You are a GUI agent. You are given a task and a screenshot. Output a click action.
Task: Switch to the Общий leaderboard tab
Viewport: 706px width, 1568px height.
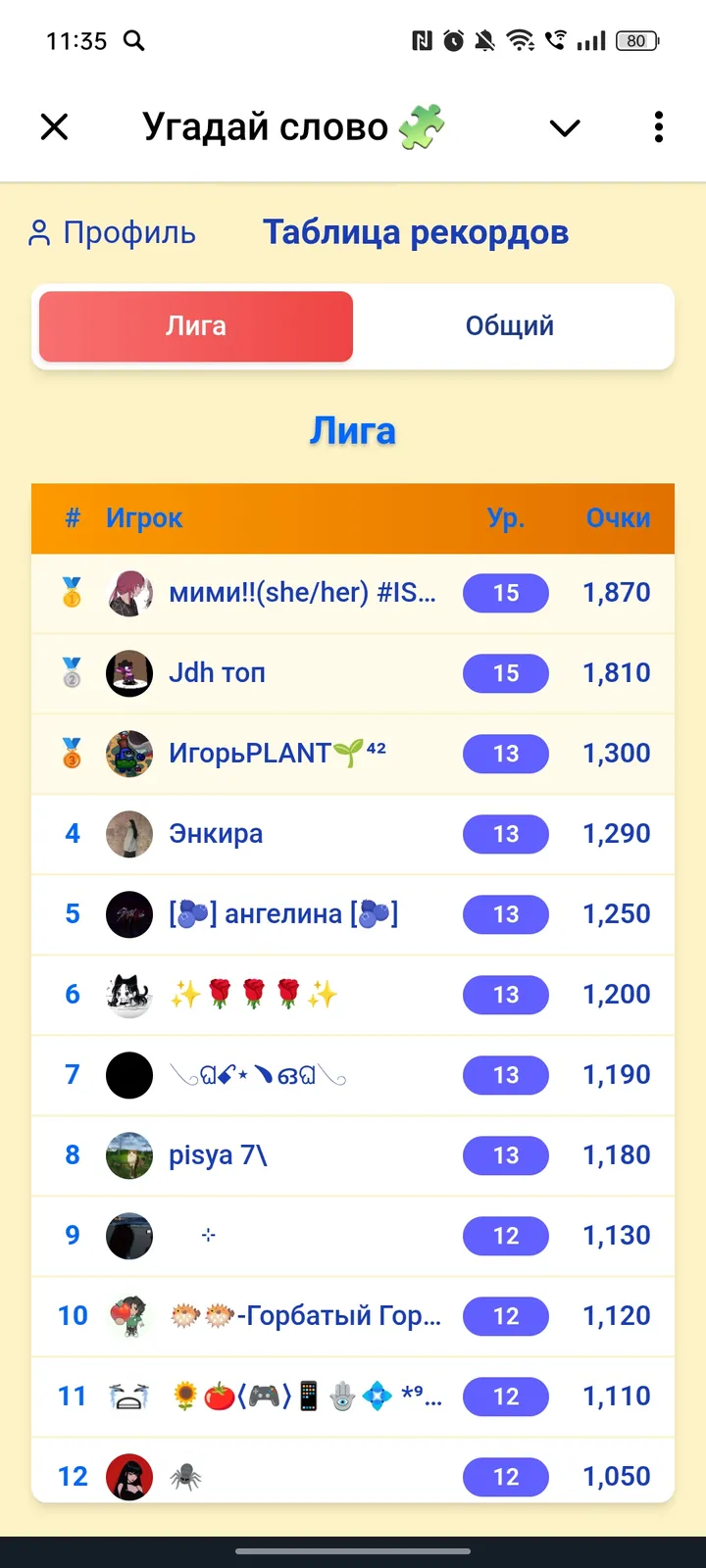point(510,326)
